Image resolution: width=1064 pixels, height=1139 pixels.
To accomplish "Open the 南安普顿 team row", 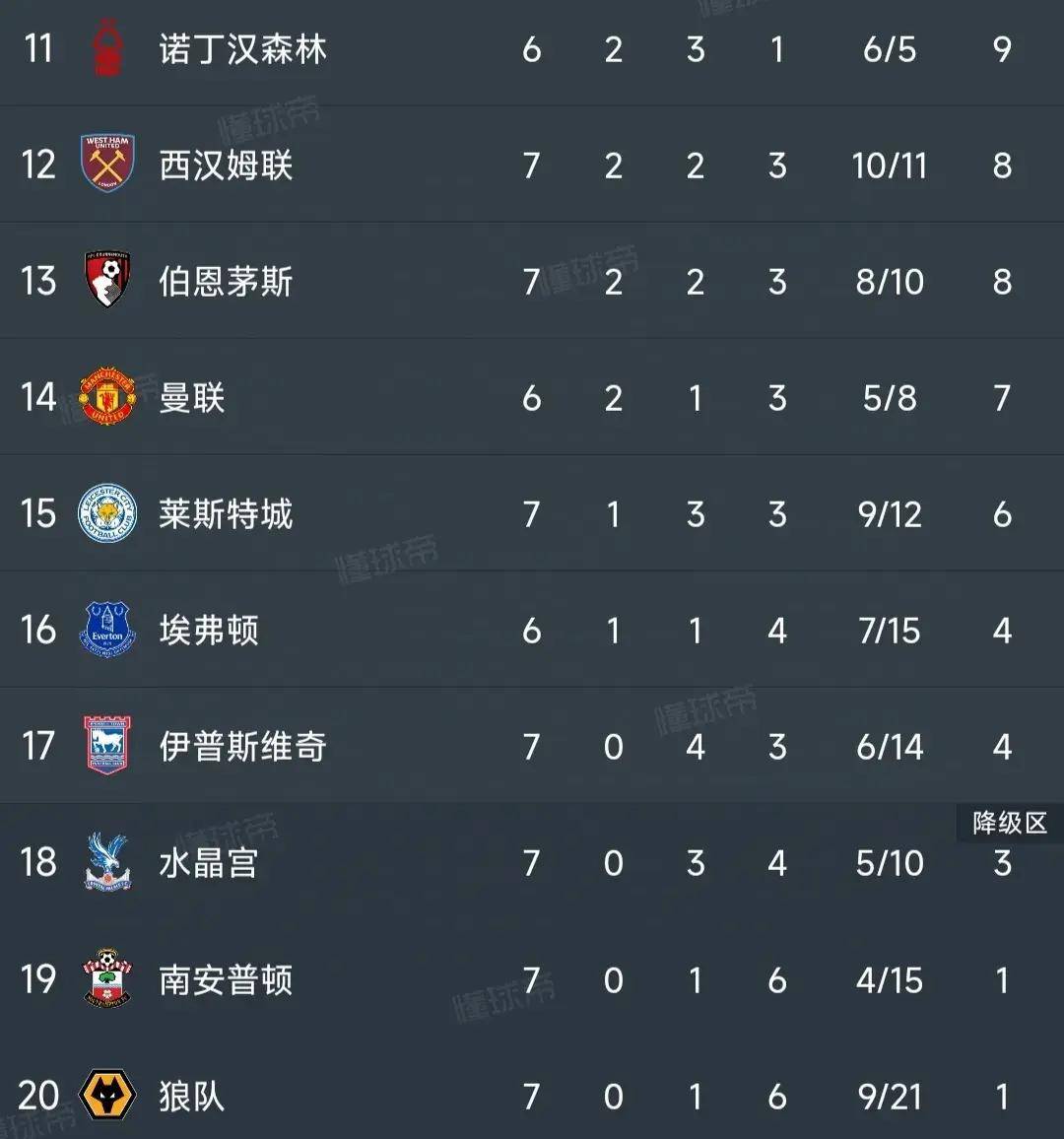I will [x=226, y=979].
